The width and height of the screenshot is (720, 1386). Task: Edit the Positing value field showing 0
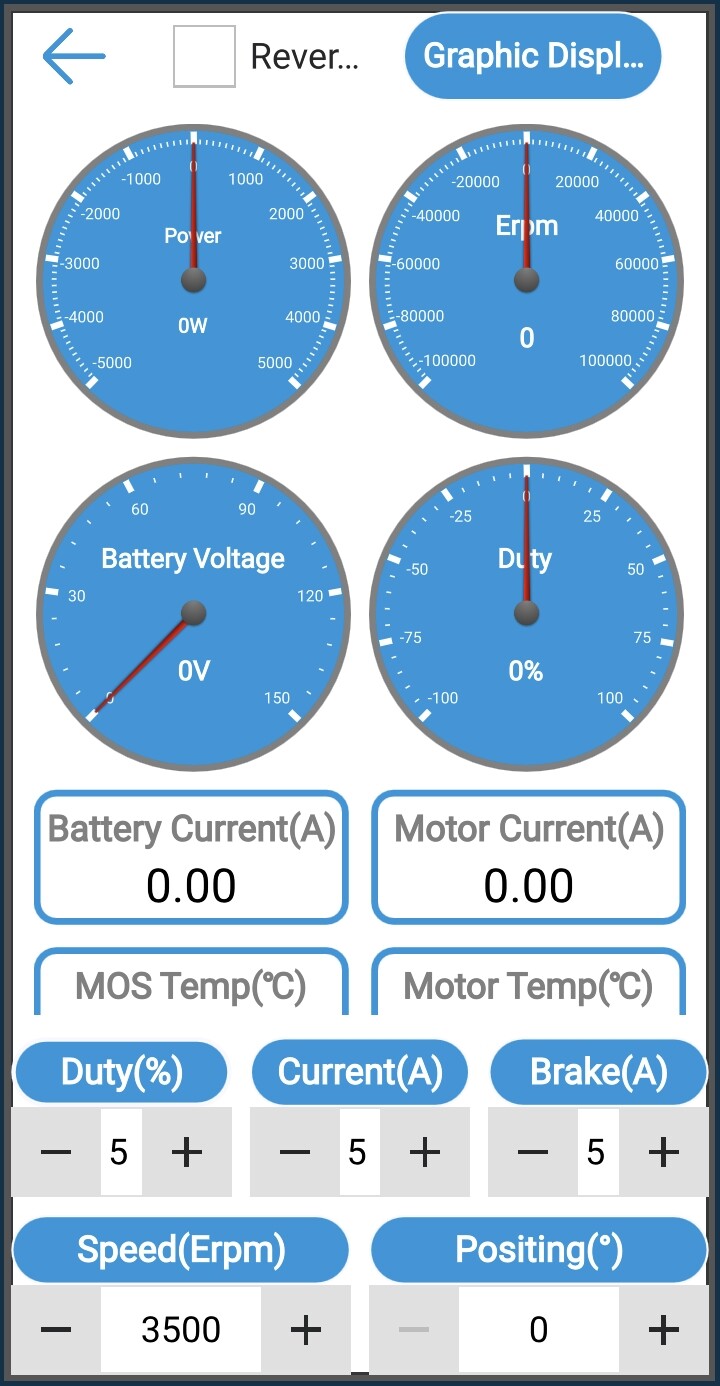click(539, 1329)
